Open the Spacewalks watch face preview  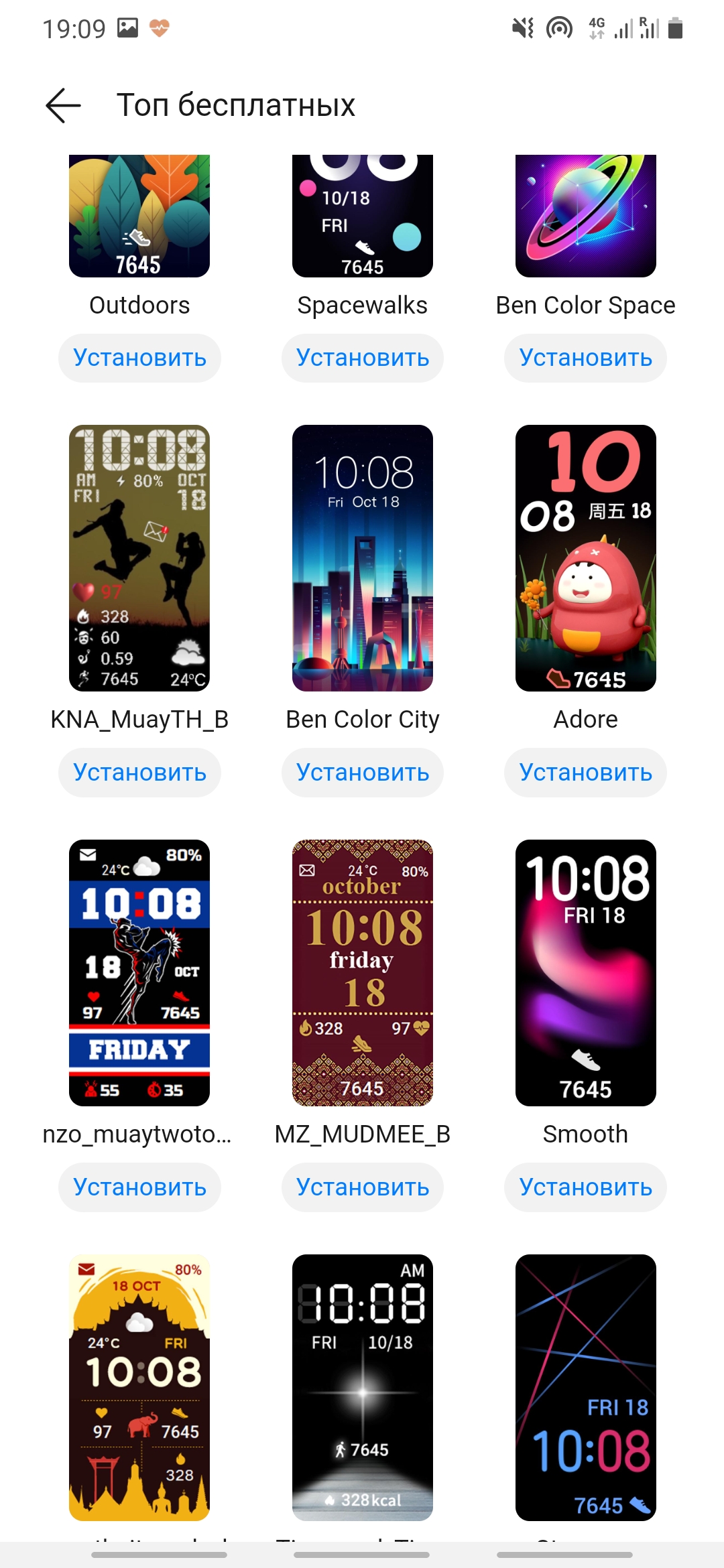[363, 216]
